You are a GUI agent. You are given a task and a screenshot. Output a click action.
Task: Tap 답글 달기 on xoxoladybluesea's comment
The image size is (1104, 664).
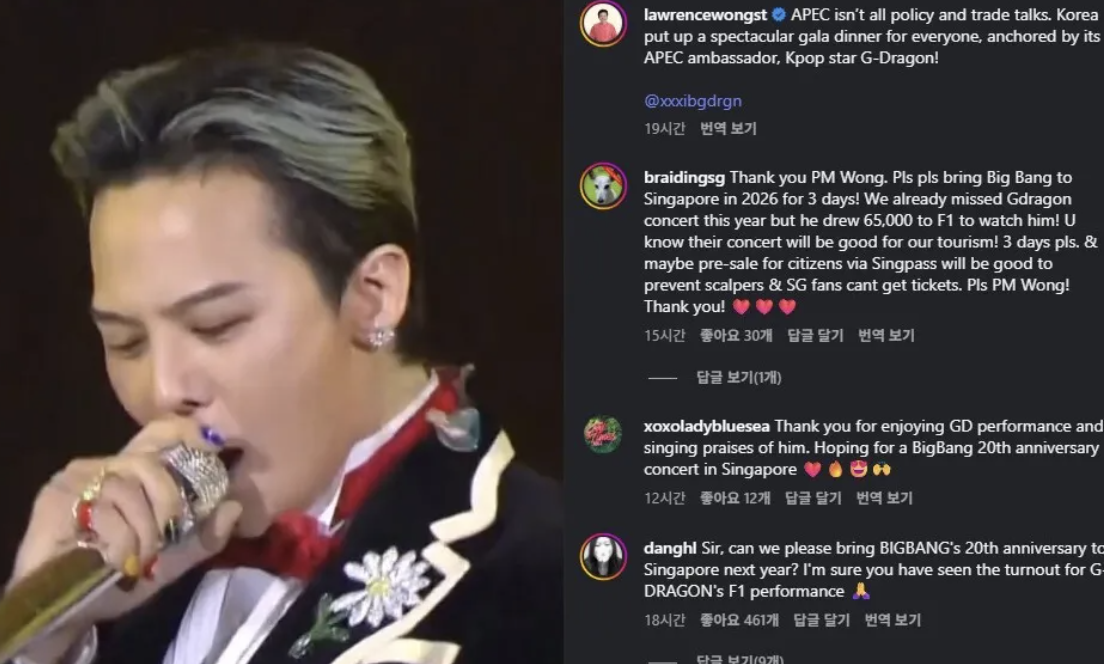point(813,498)
